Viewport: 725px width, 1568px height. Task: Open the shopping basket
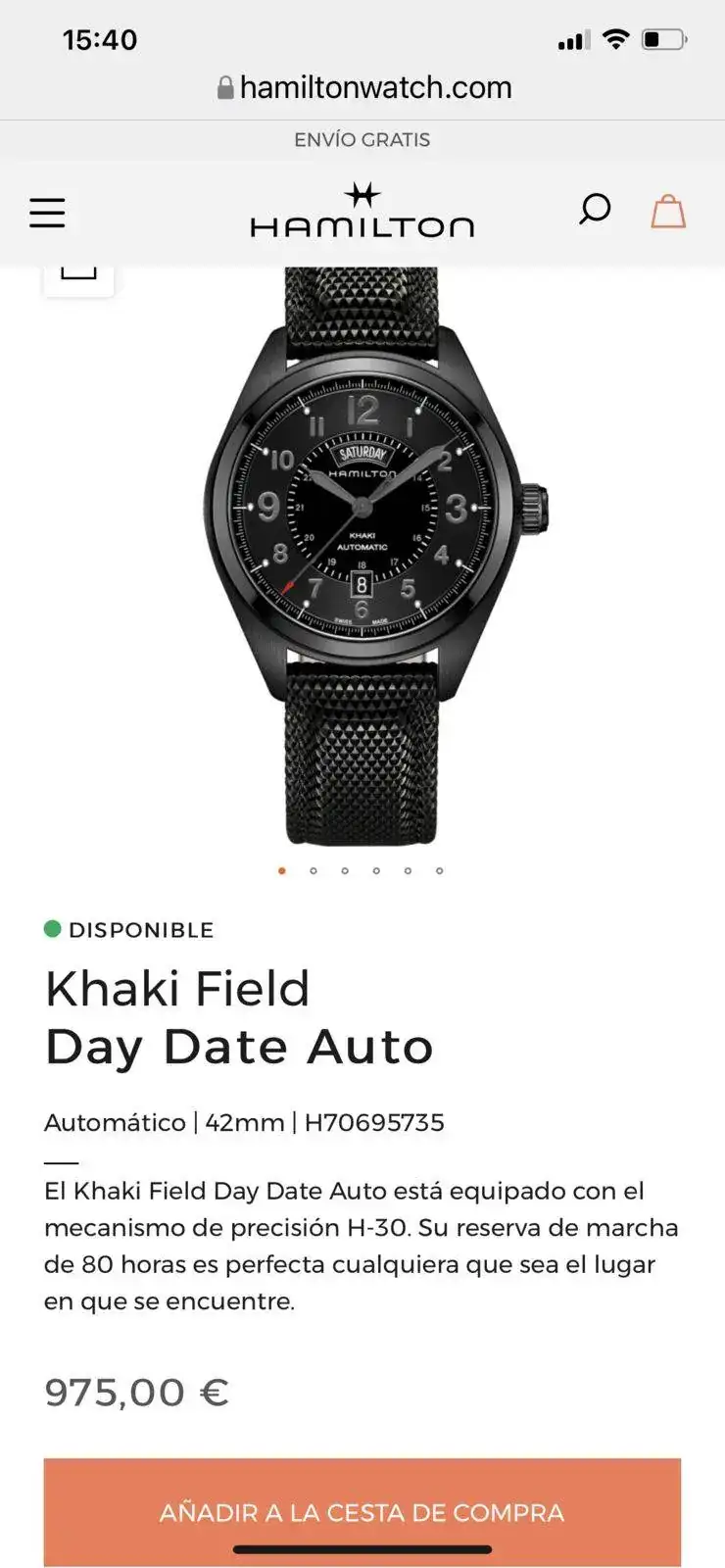tap(668, 211)
